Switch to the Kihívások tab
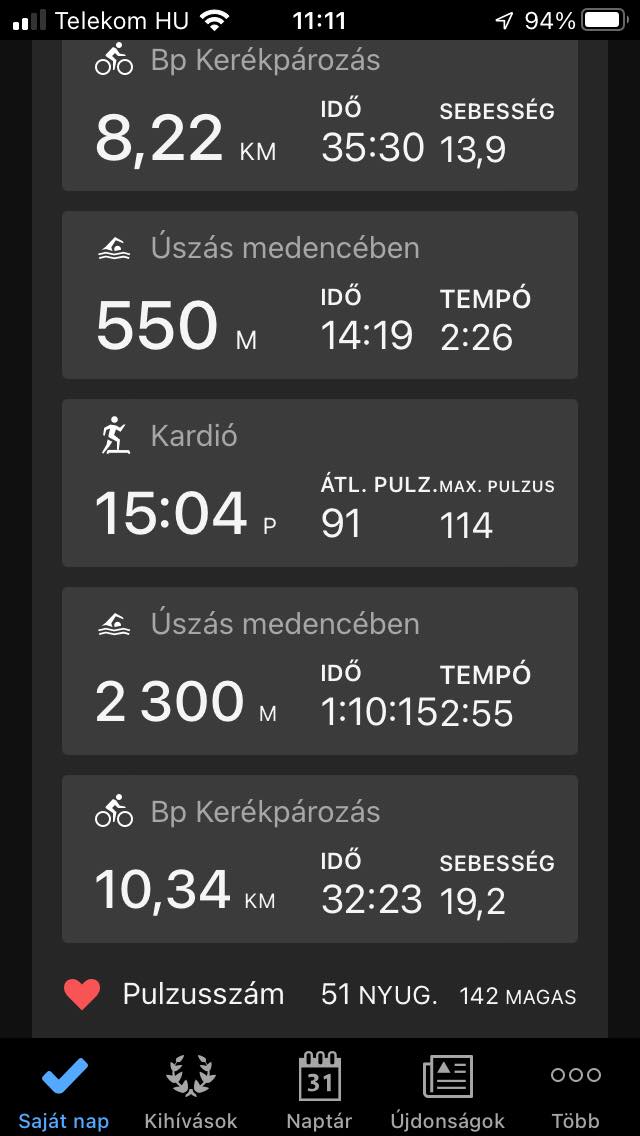This screenshot has width=640, height=1136. tap(191, 1088)
